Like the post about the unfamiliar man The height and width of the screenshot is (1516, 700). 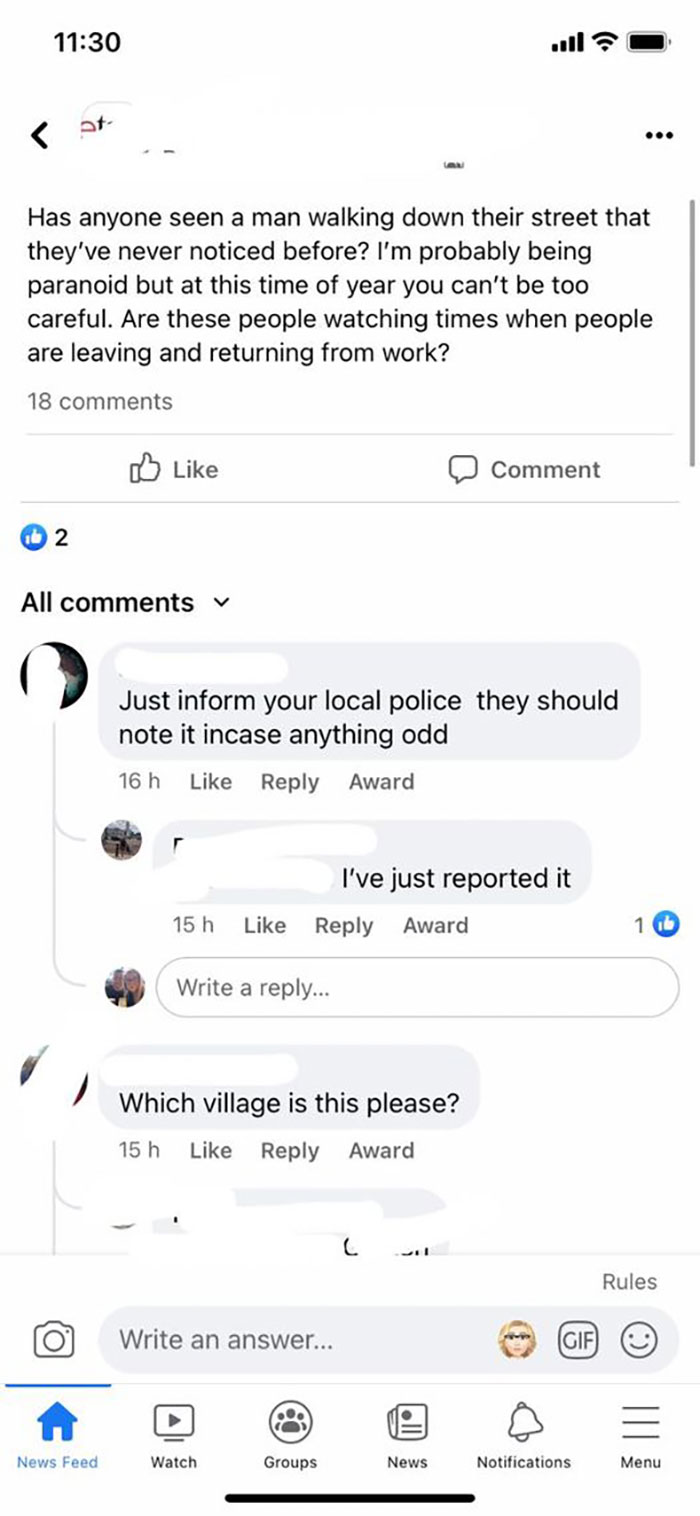[x=174, y=469]
